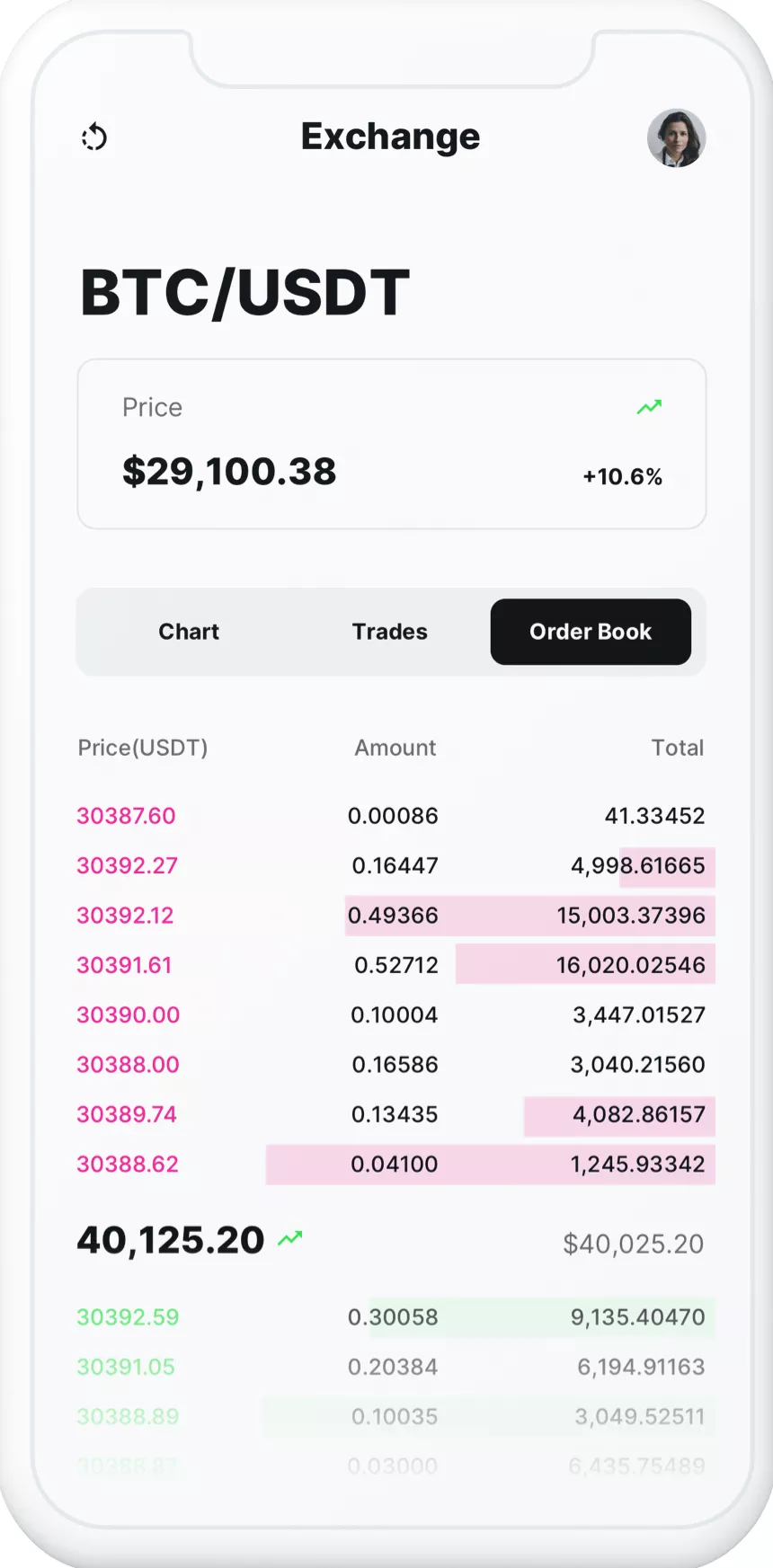
Task: Select the highlighted total 16,020.02546
Action: (x=639, y=964)
